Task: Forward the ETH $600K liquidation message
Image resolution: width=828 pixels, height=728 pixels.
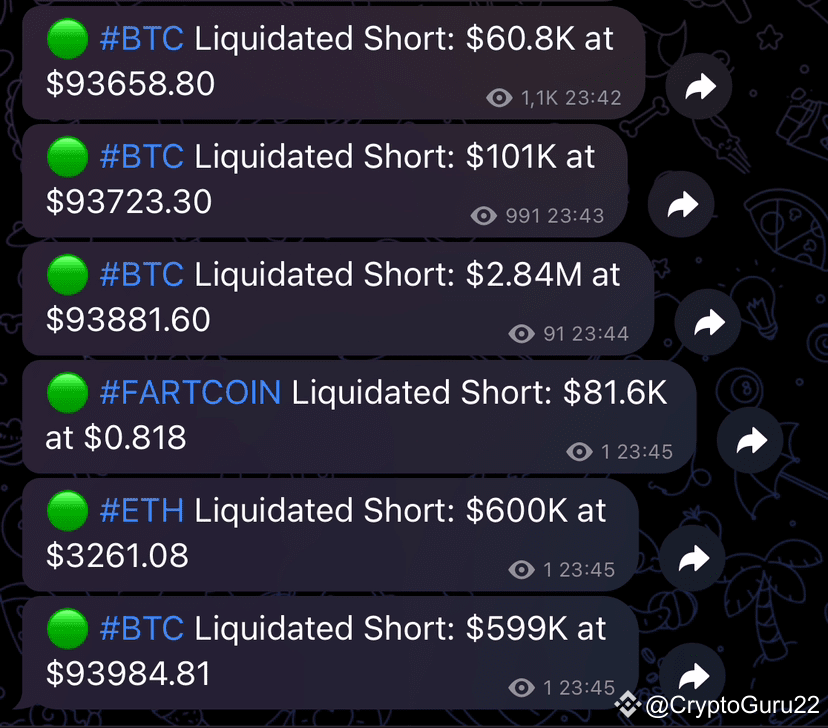Action: (692, 558)
